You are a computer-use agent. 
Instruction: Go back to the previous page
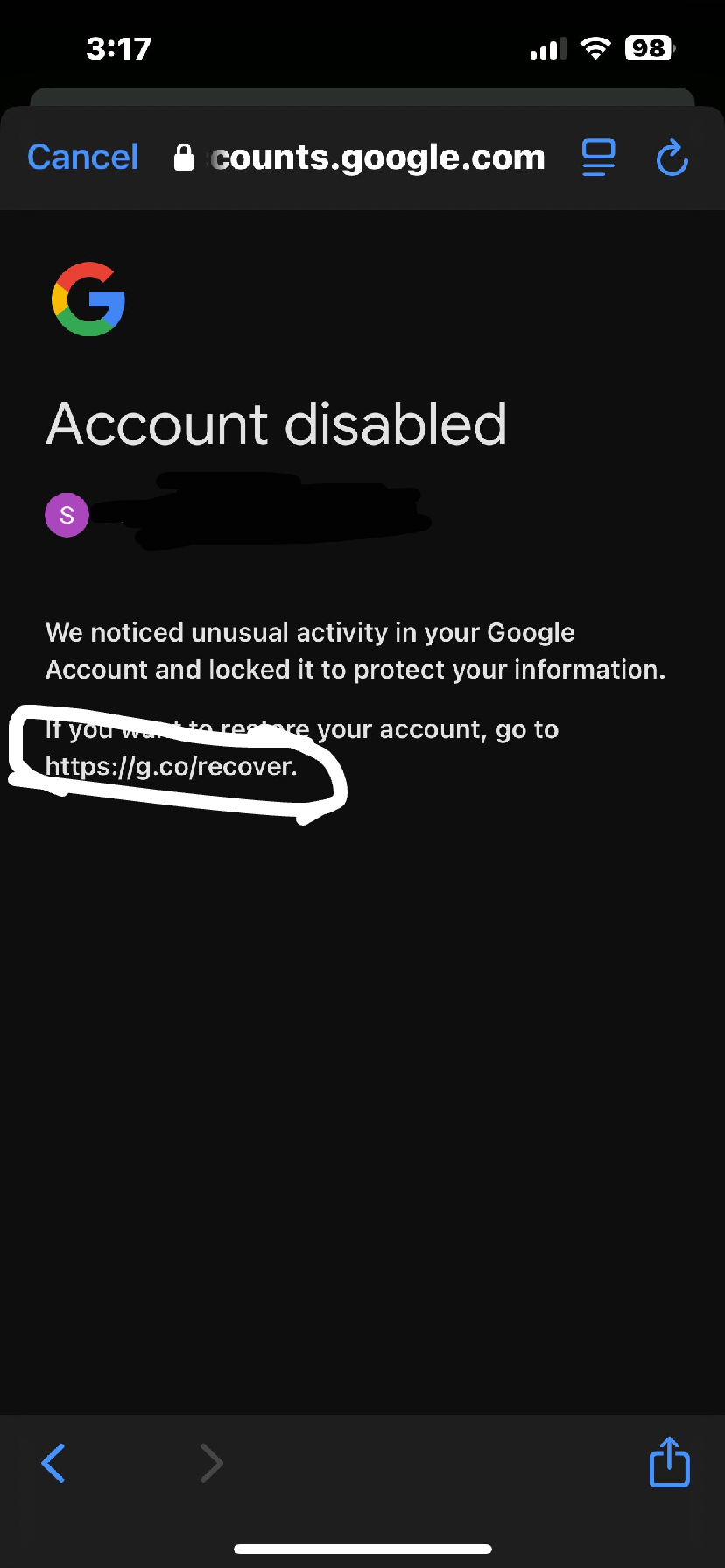[x=53, y=1463]
